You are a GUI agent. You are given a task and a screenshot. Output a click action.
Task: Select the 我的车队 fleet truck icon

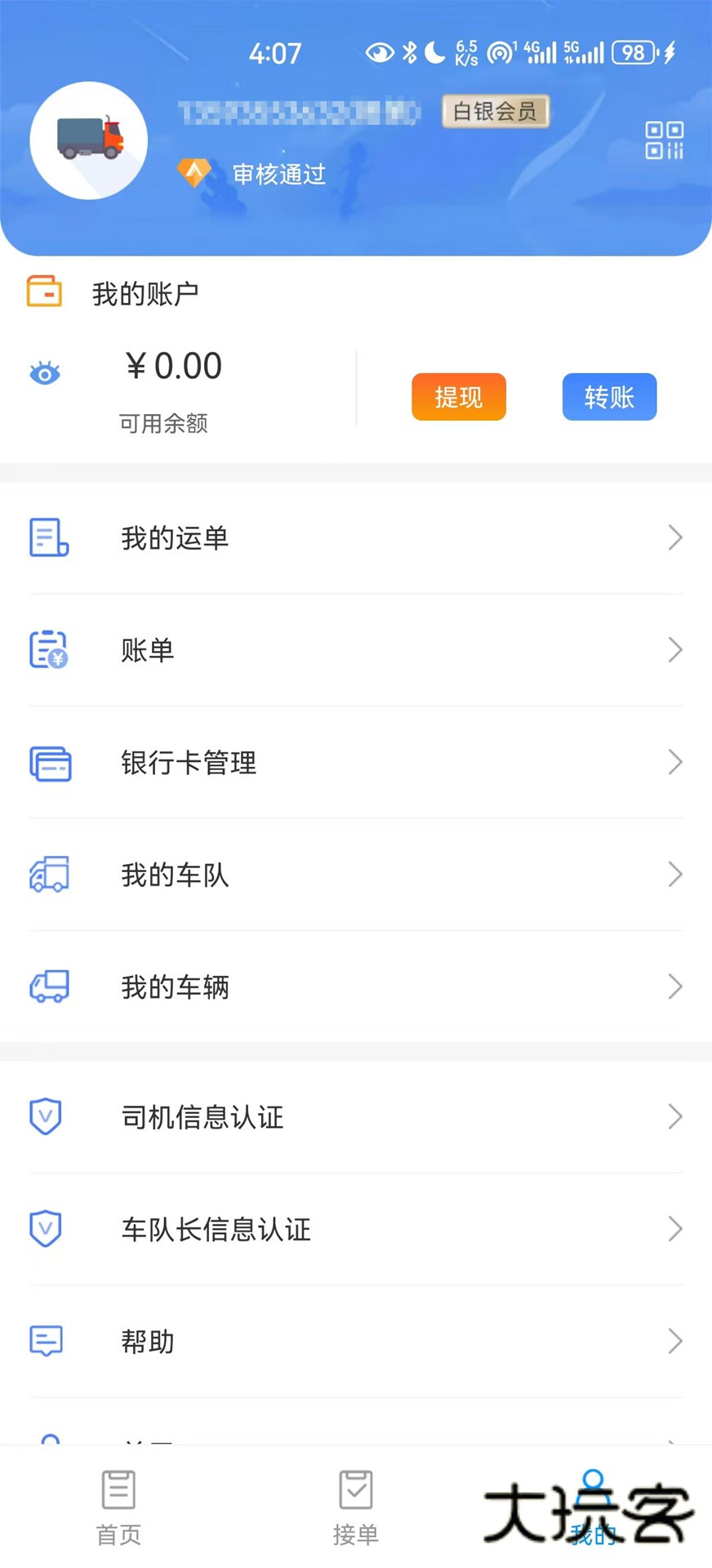click(48, 874)
